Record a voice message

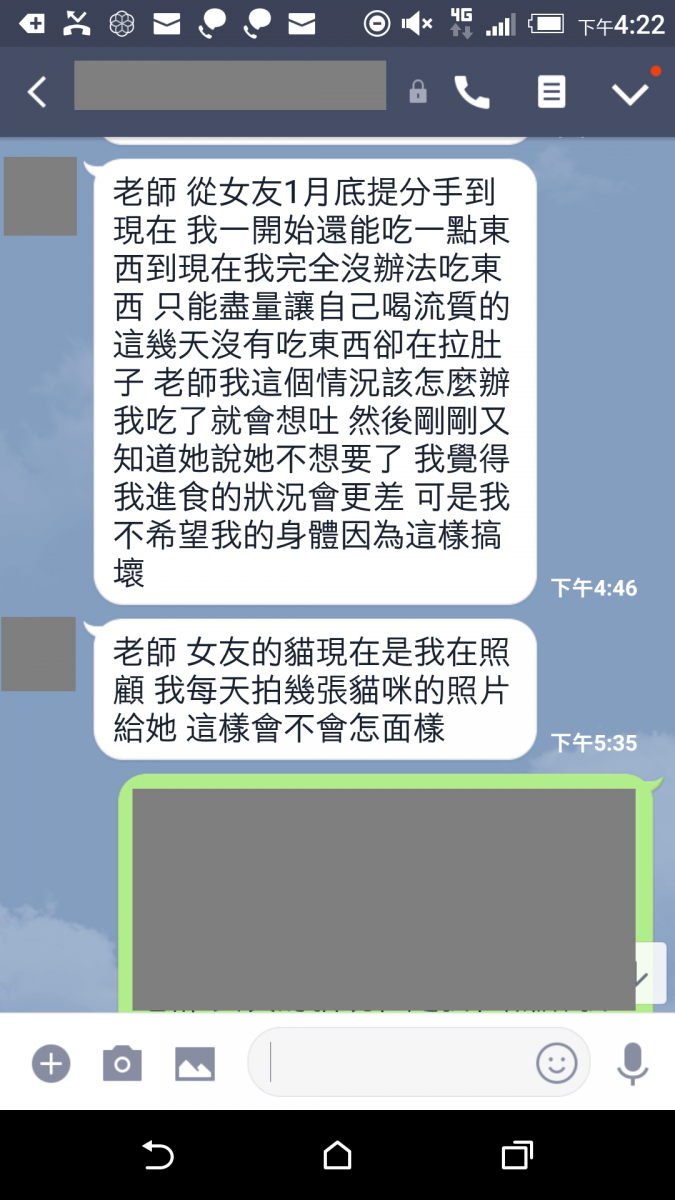632,1063
